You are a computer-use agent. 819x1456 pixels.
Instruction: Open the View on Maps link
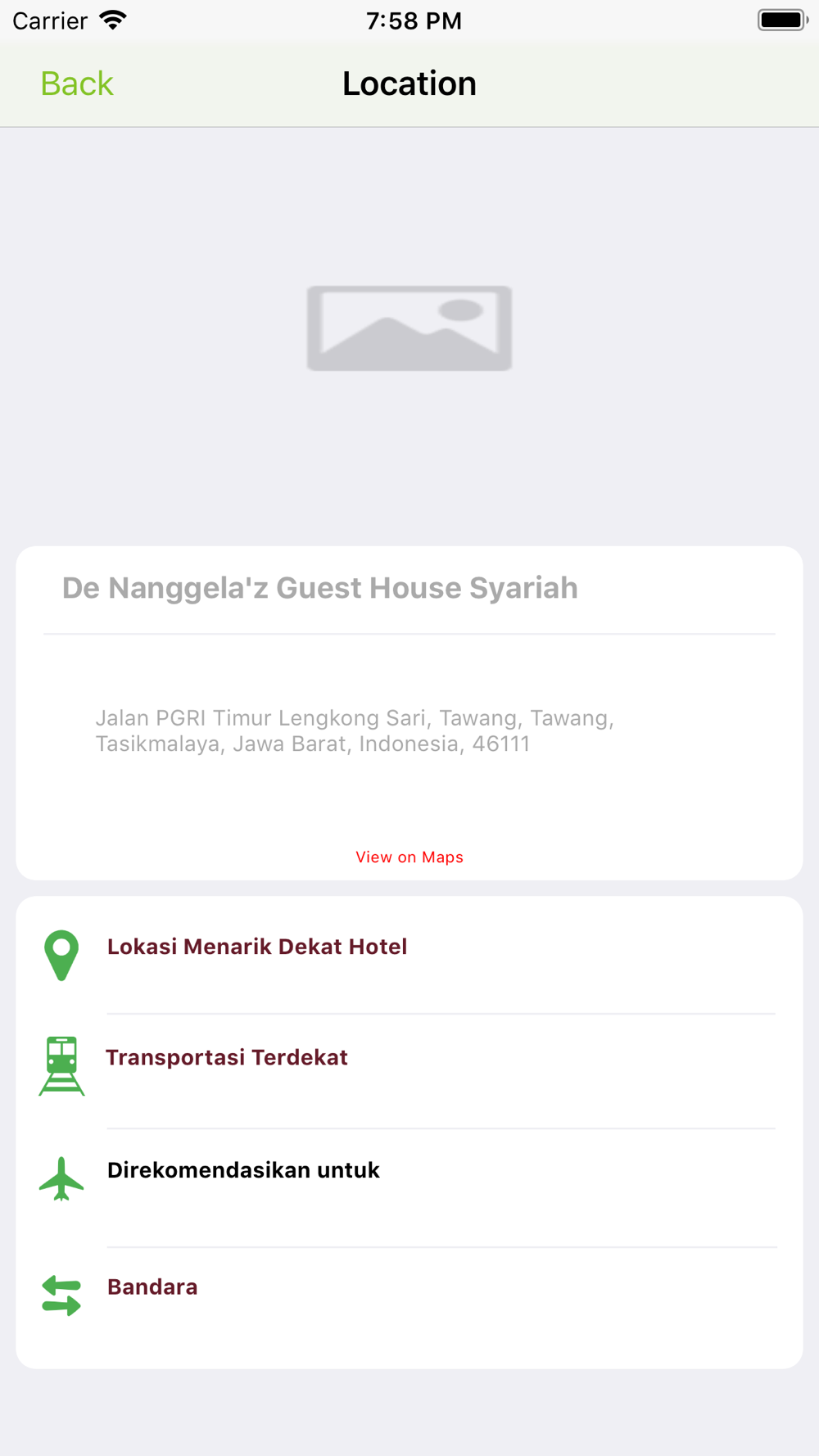[x=409, y=857]
